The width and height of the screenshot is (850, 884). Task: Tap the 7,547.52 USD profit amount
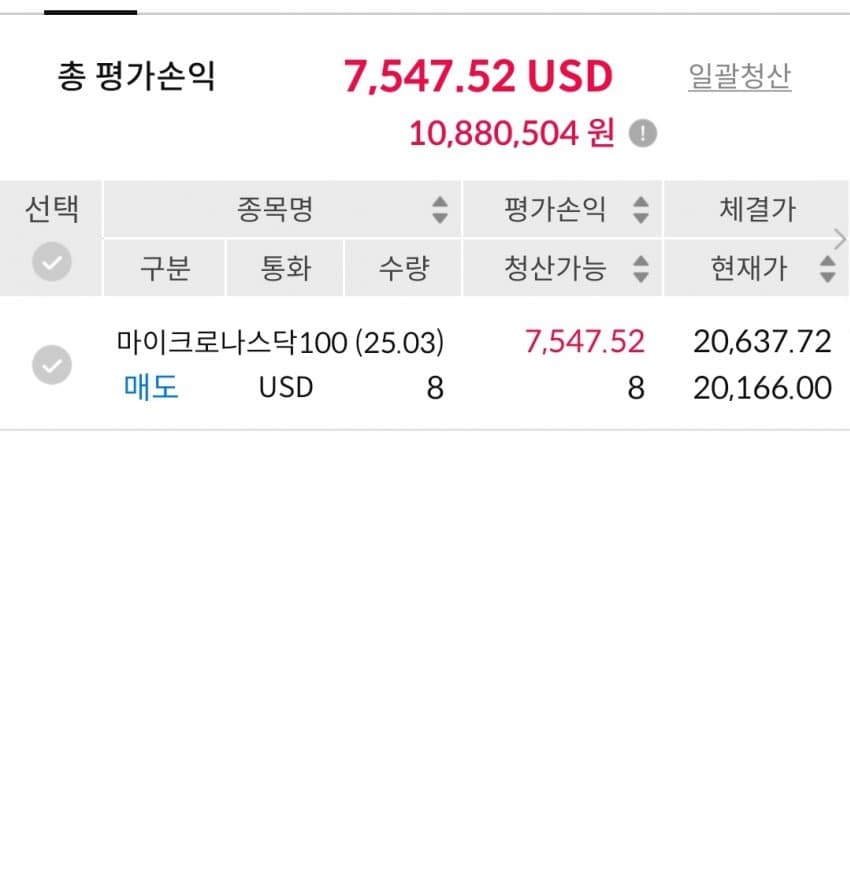(x=480, y=75)
